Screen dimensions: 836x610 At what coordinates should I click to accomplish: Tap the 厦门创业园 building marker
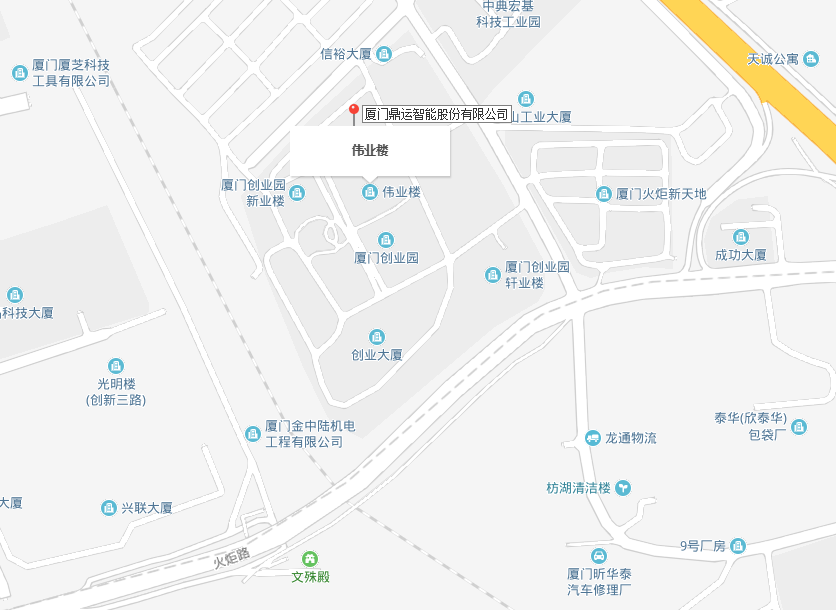point(386,240)
